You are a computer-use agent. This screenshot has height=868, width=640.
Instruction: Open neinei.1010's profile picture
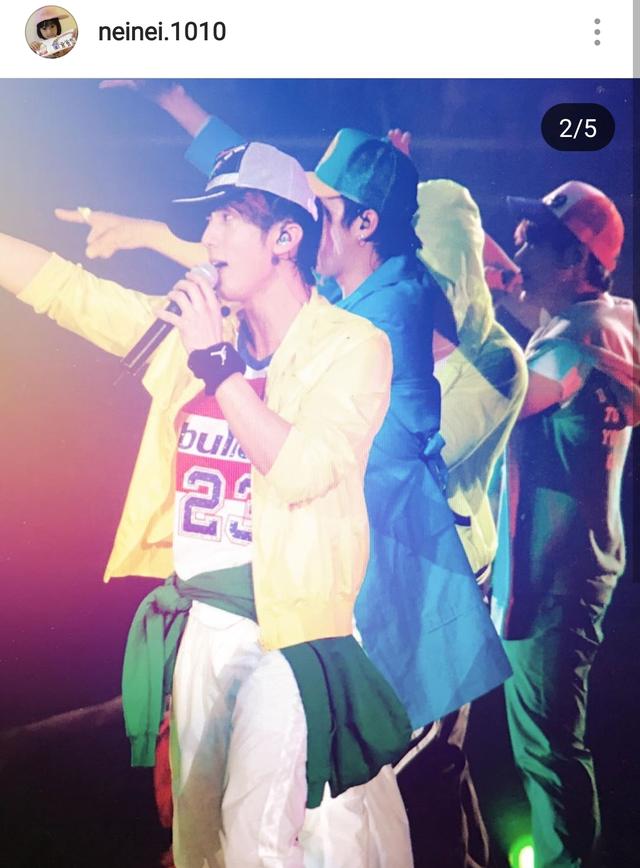pyautogui.click(x=51, y=32)
